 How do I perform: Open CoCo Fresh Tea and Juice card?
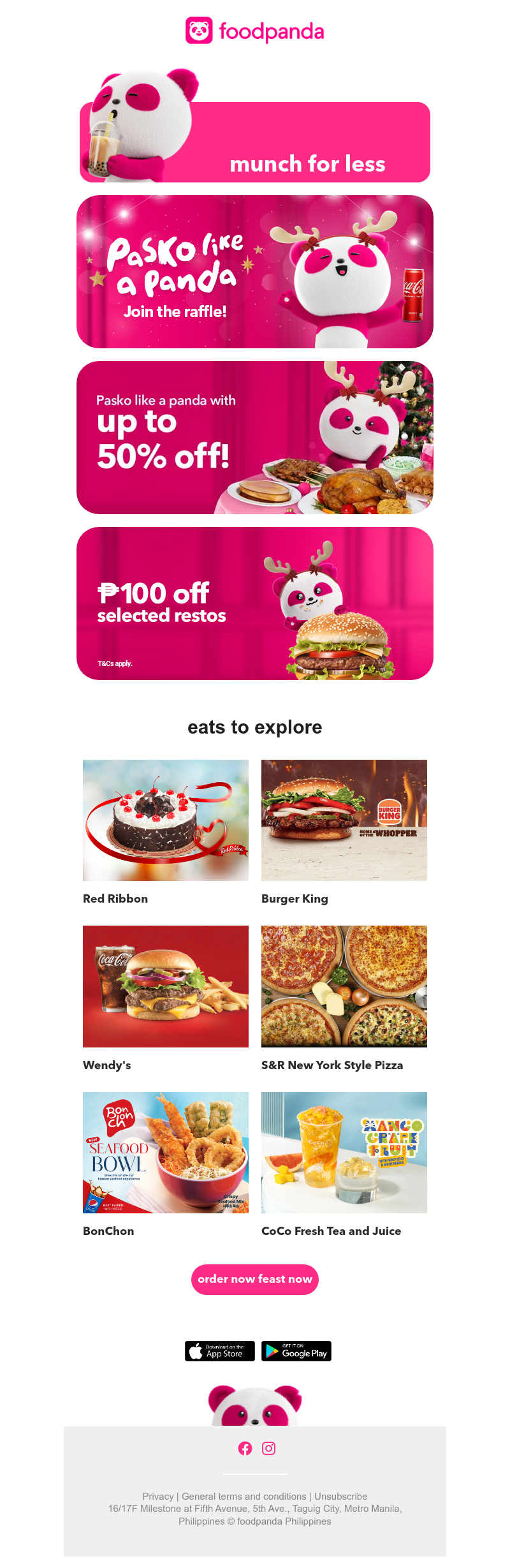coord(344,1153)
